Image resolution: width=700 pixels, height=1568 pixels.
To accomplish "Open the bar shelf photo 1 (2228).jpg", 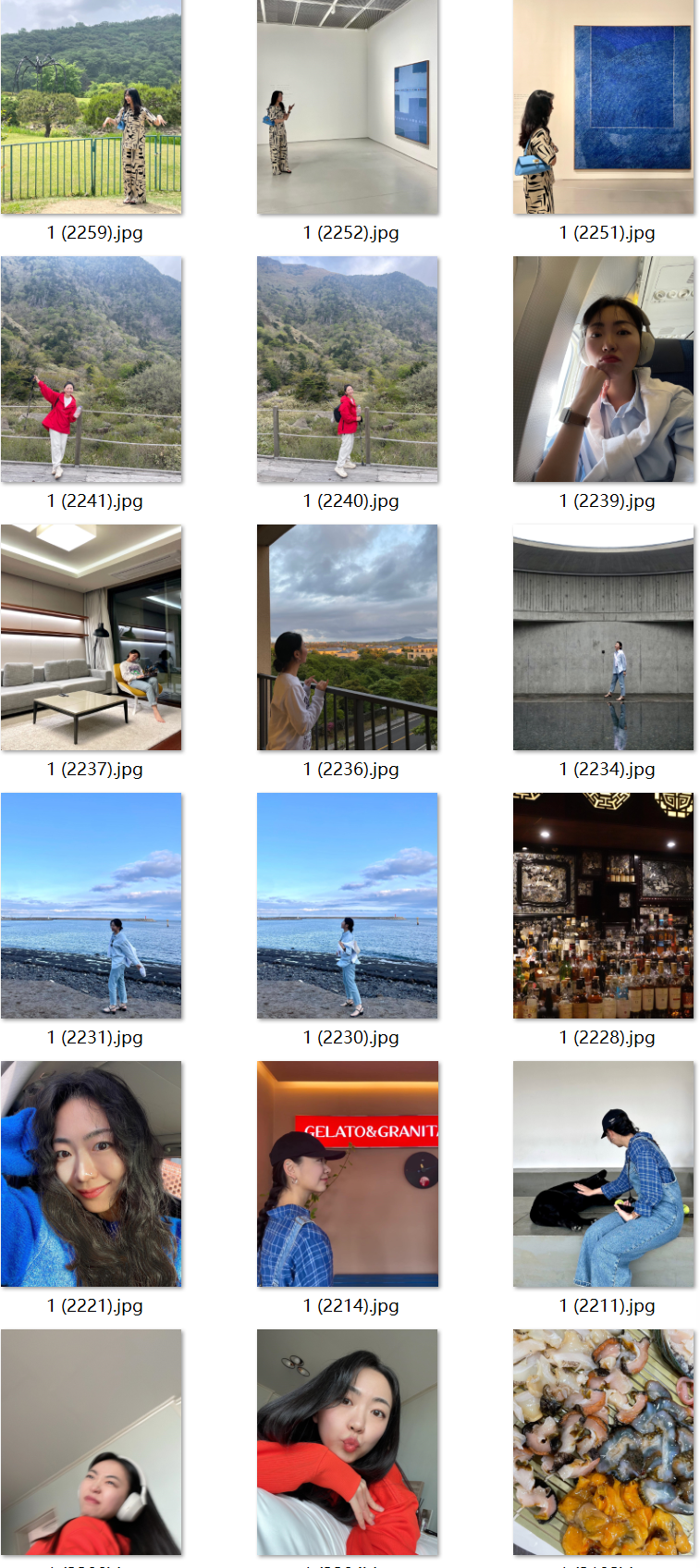I will coord(603,906).
